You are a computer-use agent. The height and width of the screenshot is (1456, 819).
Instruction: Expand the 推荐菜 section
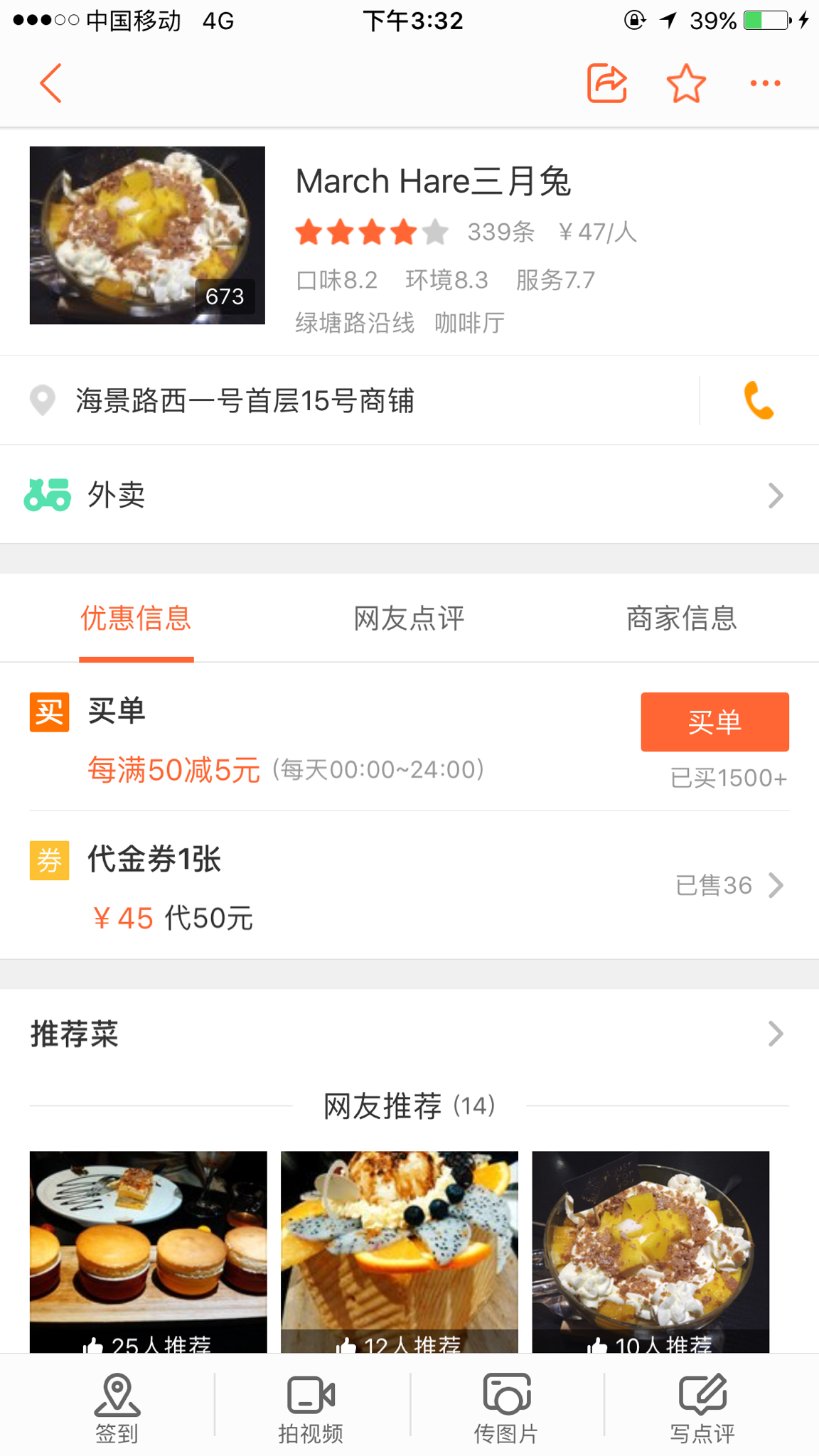[x=409, y=1034]
